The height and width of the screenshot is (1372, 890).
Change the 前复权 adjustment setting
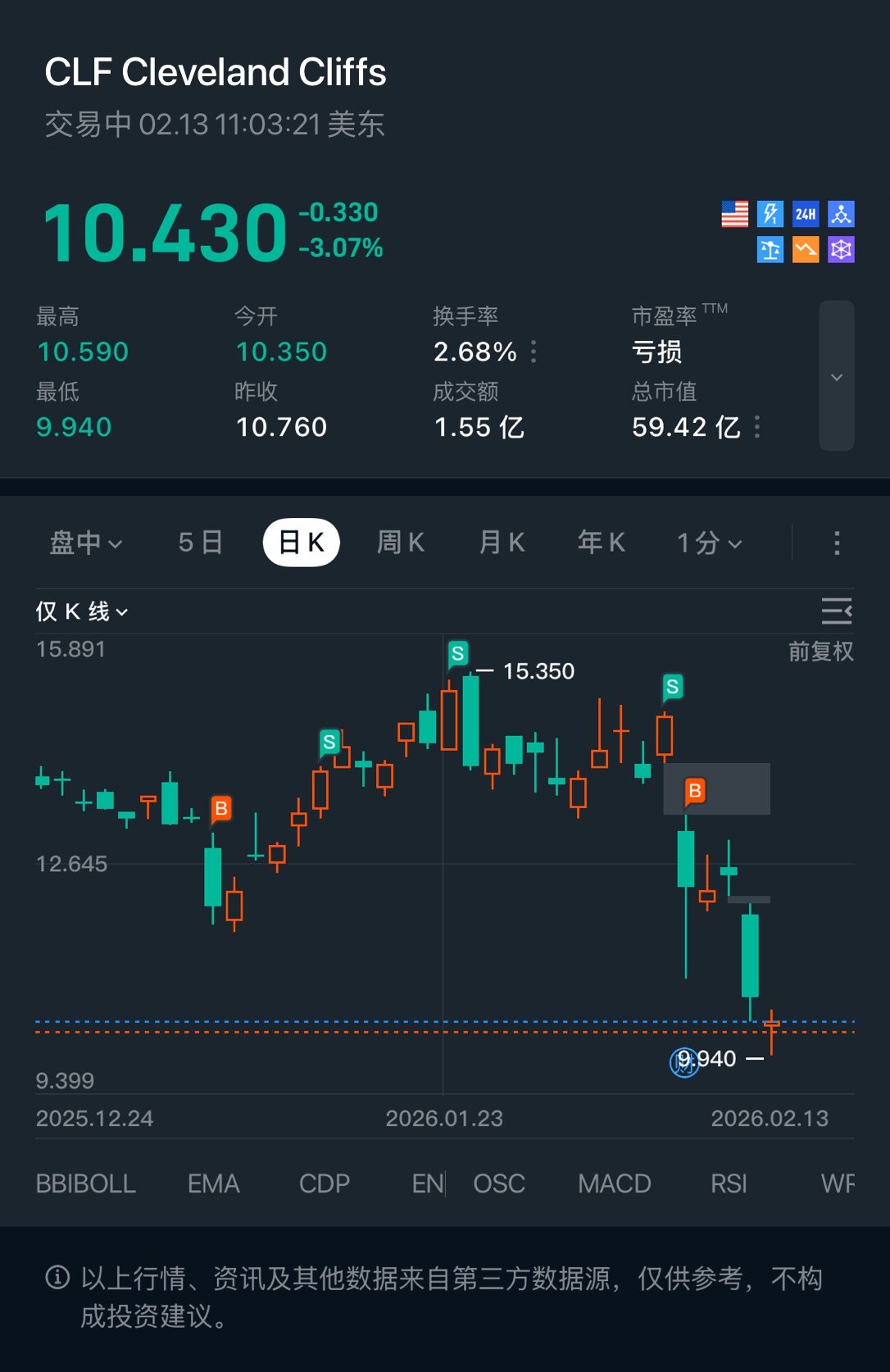(820, 652)
